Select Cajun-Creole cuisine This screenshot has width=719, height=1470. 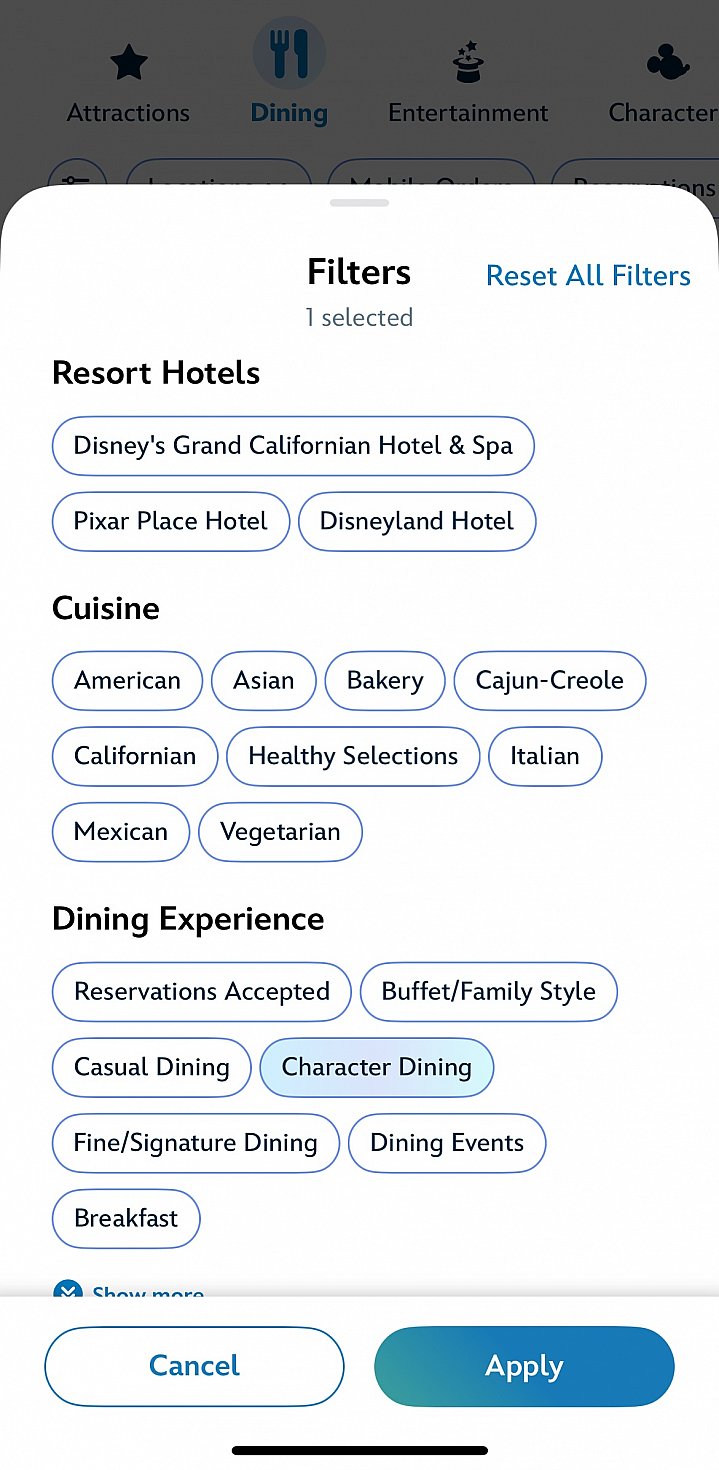[x=550, y=681]
